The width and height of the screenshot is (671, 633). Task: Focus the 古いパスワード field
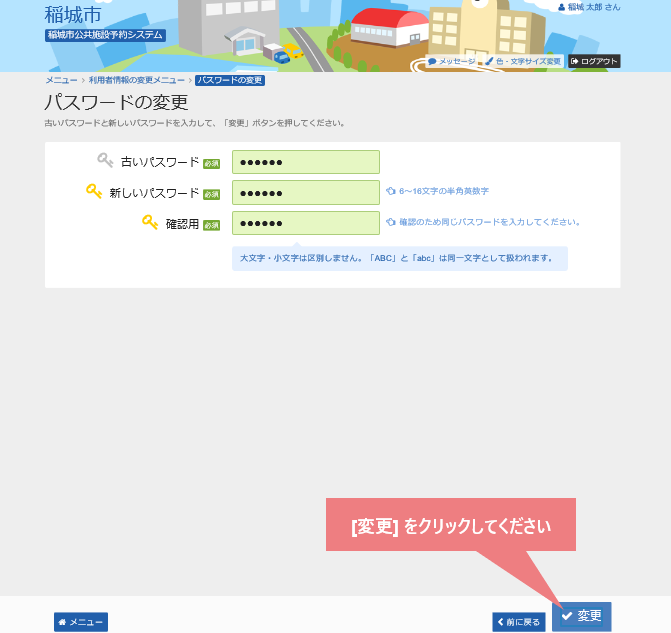[x=306, y=162]
